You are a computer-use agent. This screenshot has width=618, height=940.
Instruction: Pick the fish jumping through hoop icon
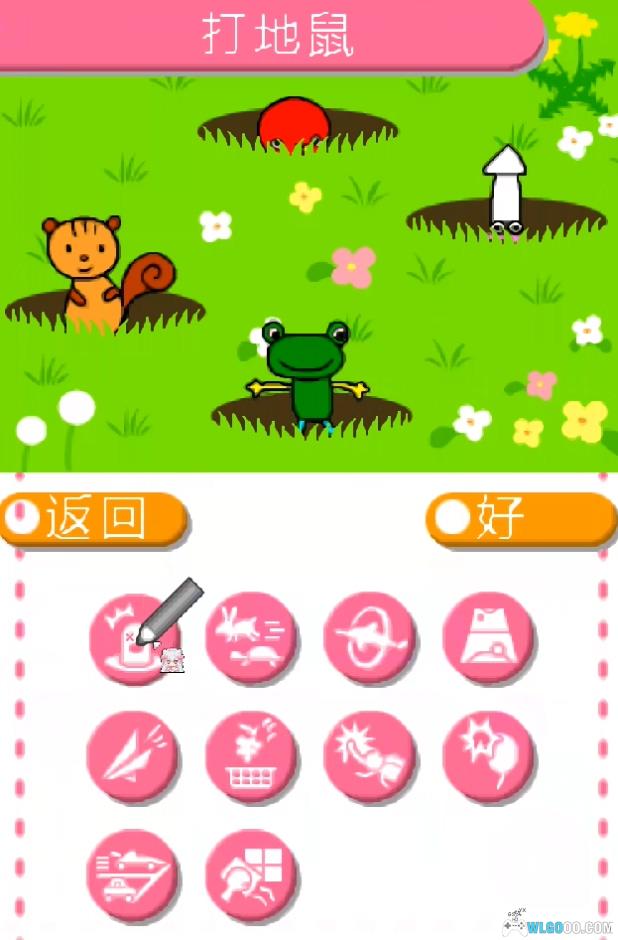pyautogui.click(x=369, y=638)
